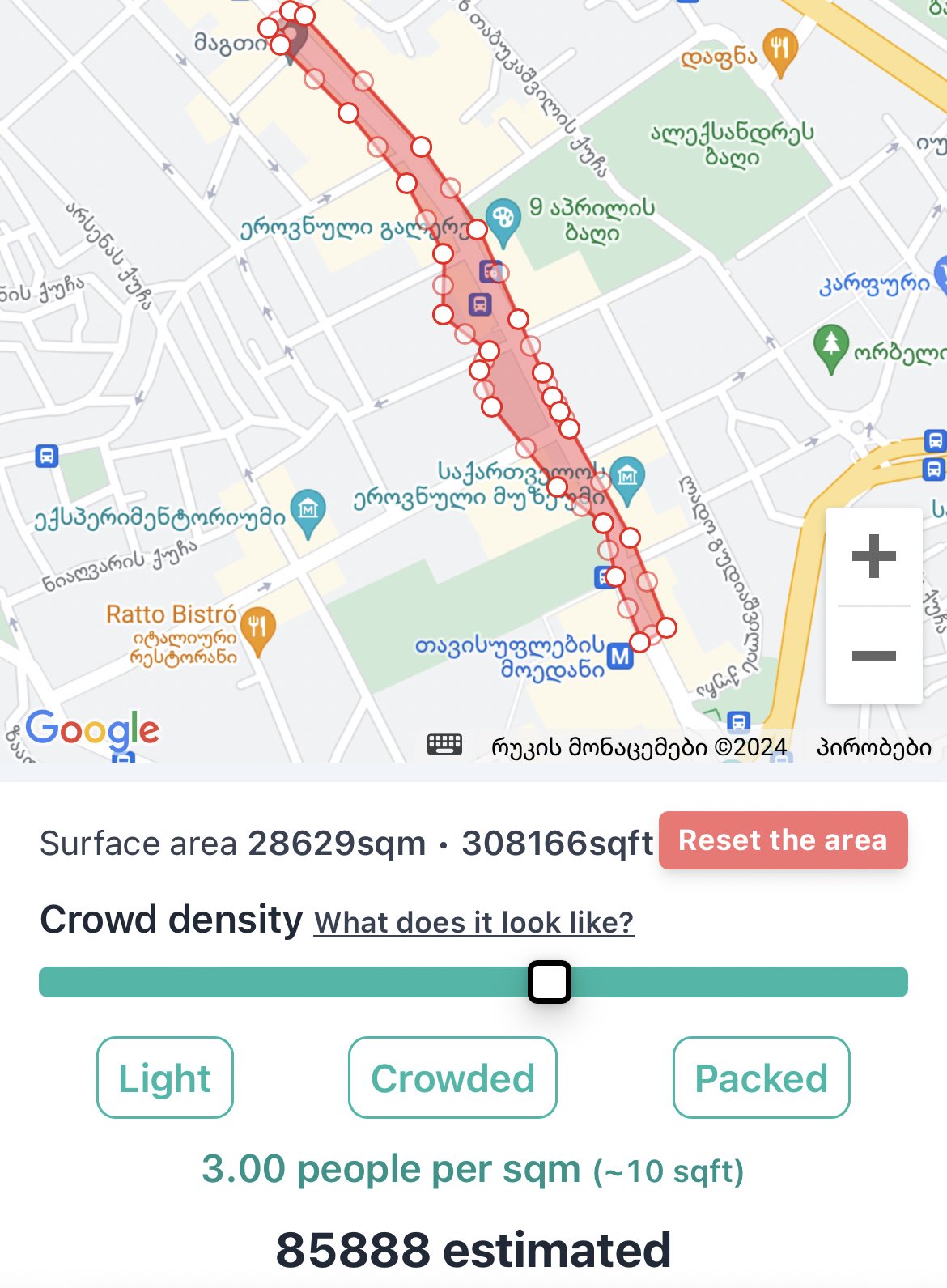Viewport: 947px width, 1288px height.
Task: Set density to Packed
Action: coord(761,1078)
